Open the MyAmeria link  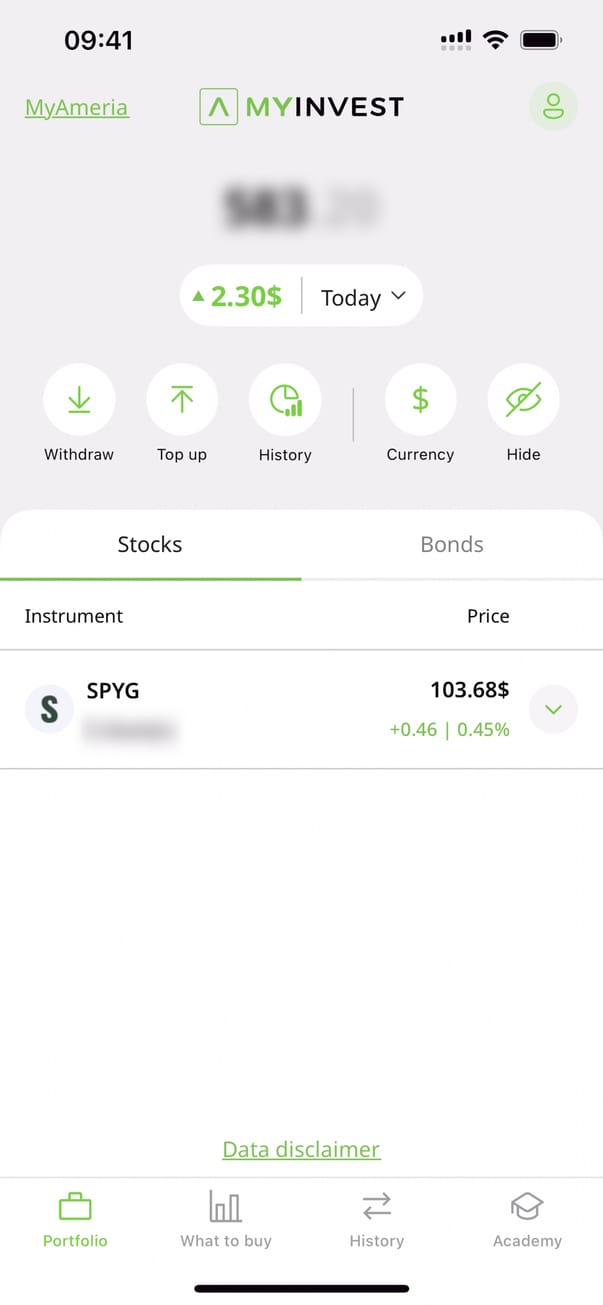[x=76, y=108]
